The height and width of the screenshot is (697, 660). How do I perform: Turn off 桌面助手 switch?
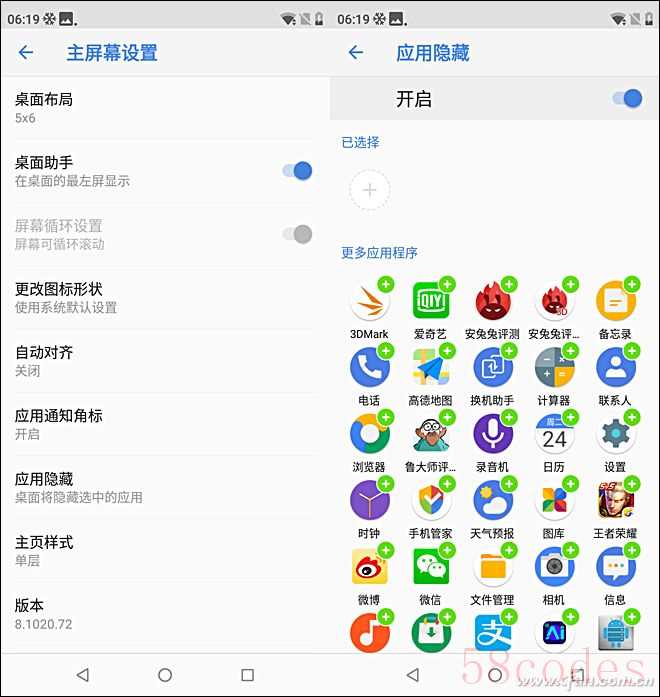point(297,171)
